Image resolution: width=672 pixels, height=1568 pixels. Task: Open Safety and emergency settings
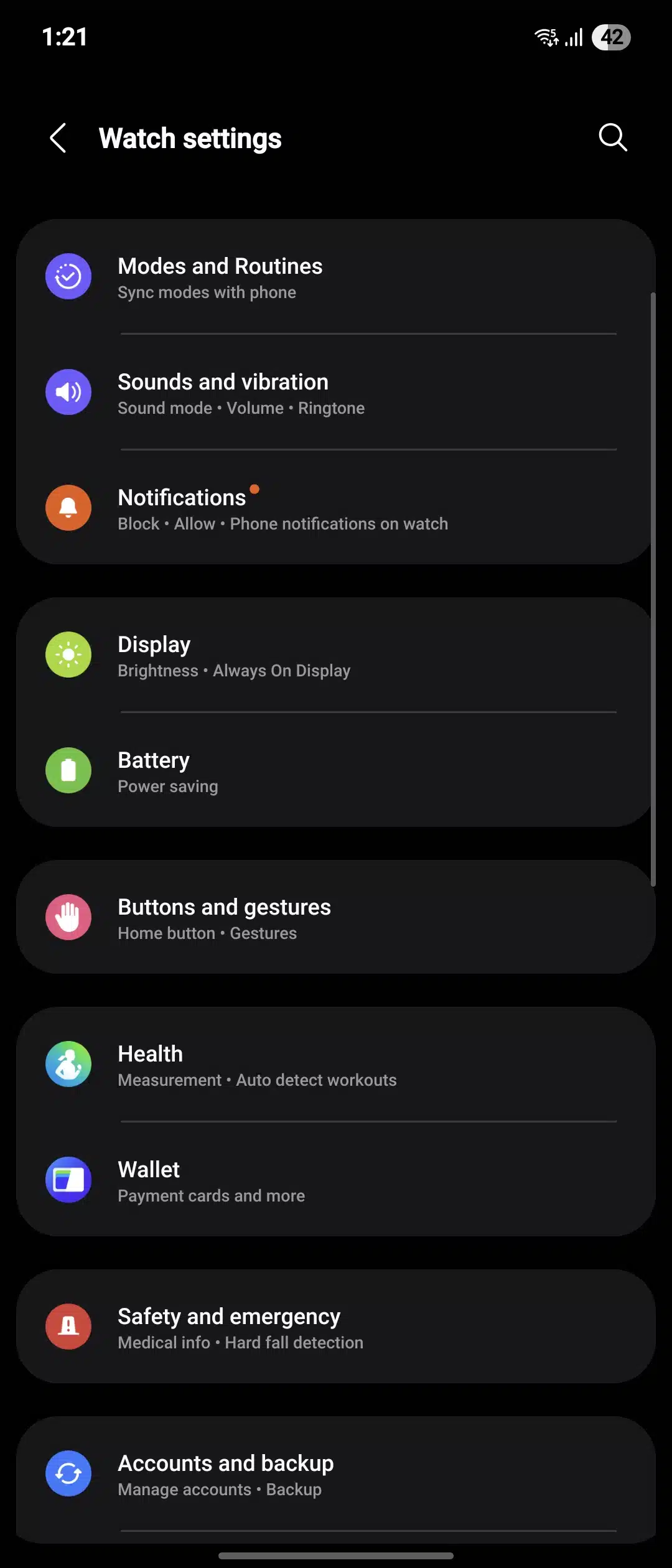[336, 1327]
